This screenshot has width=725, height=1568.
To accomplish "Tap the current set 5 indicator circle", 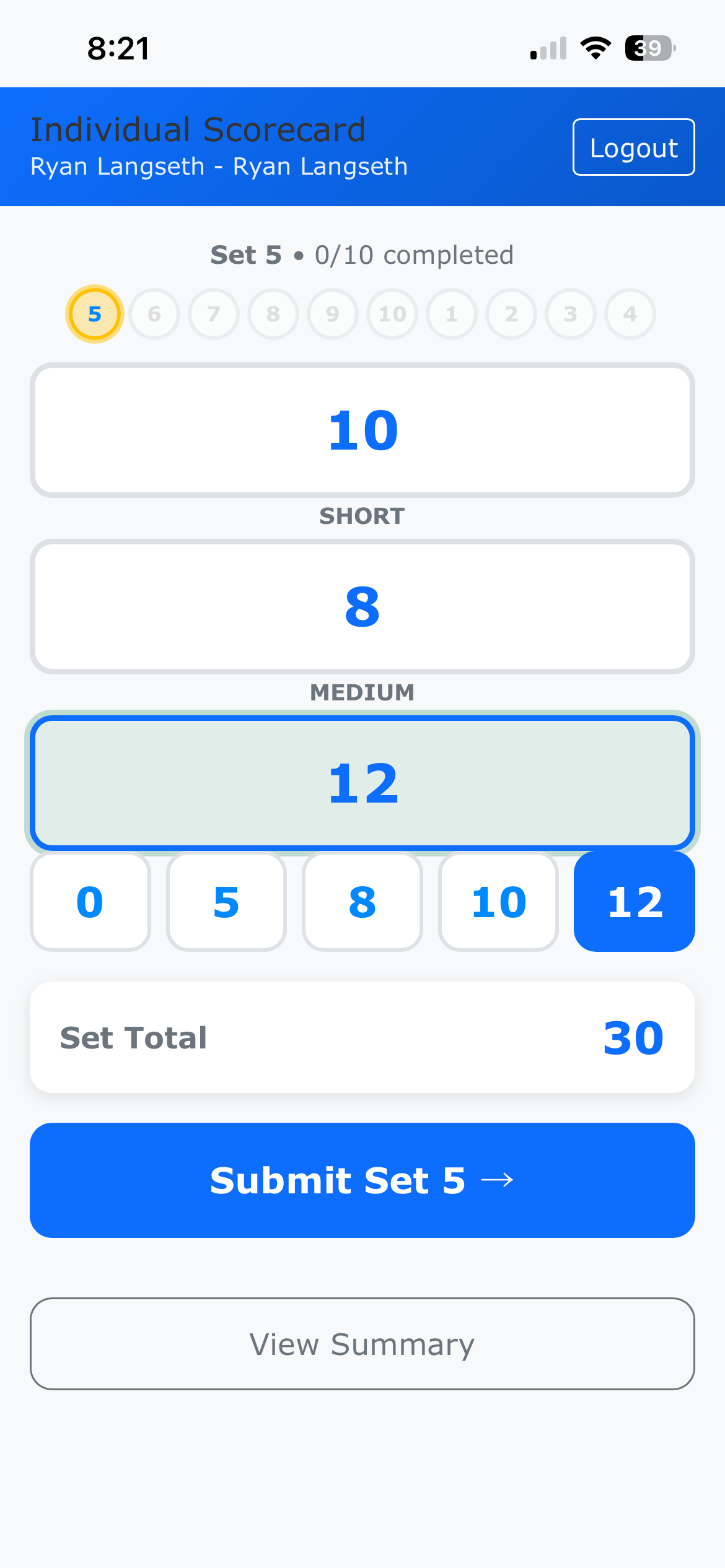I will click(95, 314).
